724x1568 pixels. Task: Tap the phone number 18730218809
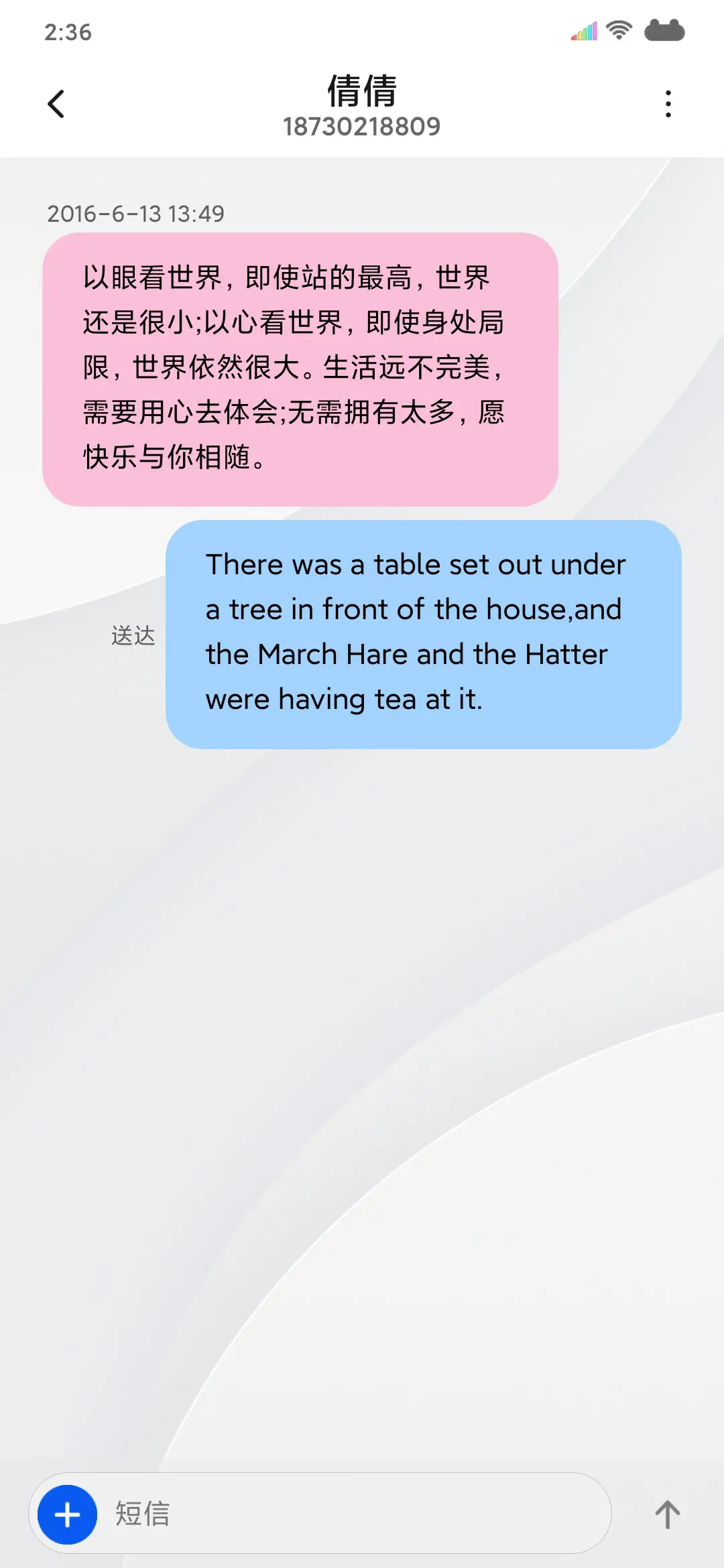(x=362, y=127)
